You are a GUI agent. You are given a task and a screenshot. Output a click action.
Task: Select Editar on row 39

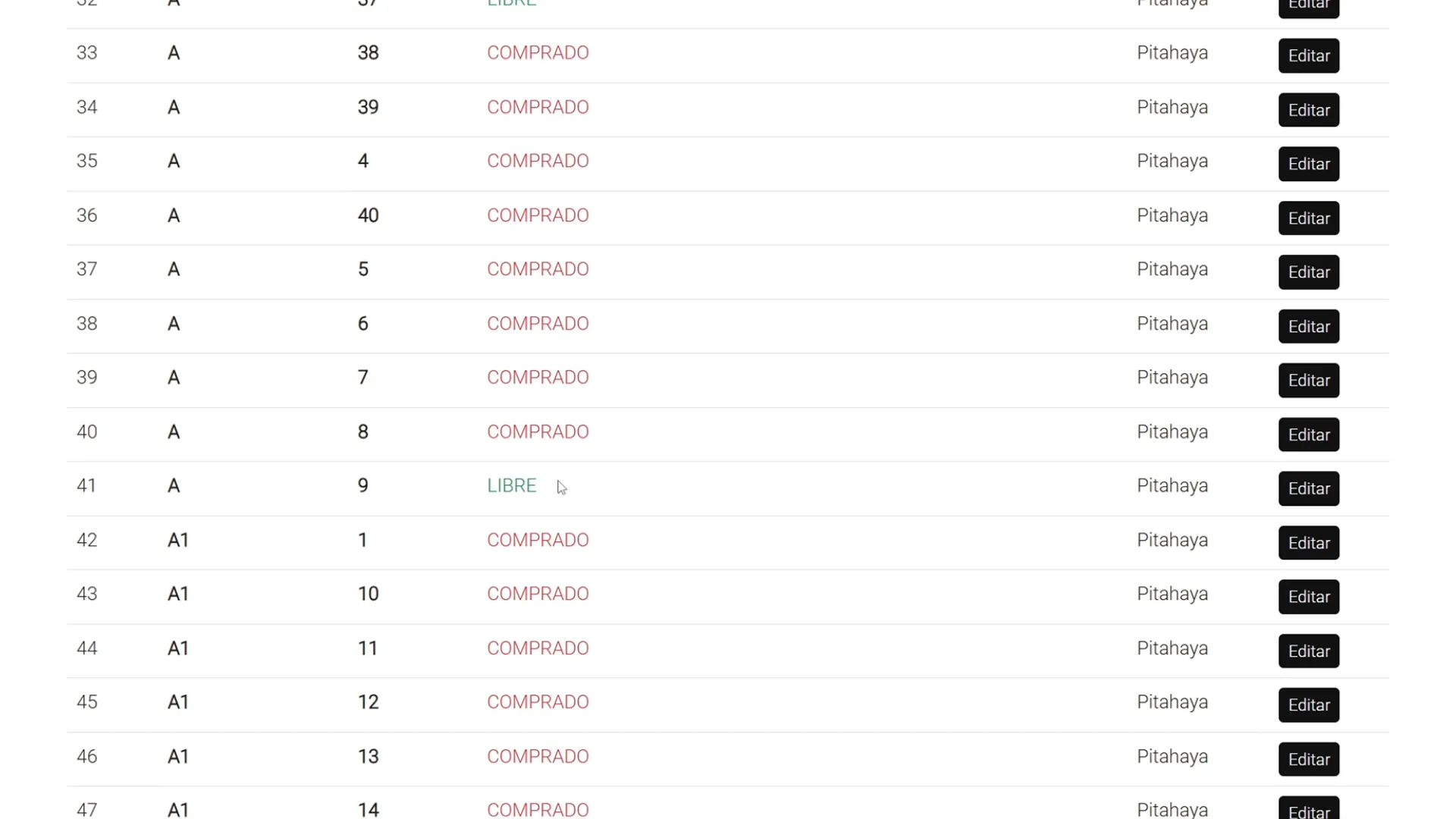click(1308, 381)
